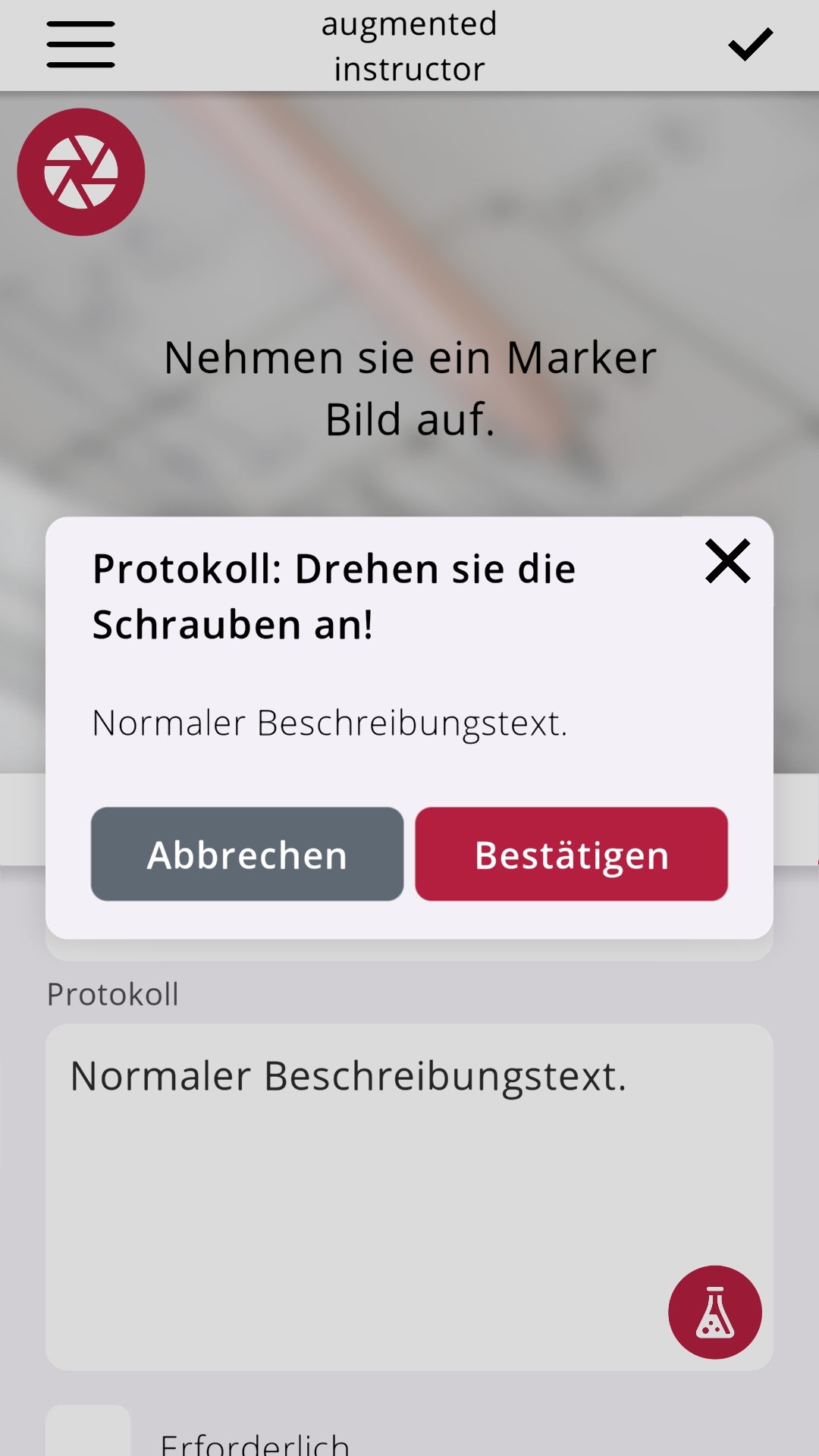
Task: Confirm changes via the top-right check icon
Action: (x=750, y=45)
